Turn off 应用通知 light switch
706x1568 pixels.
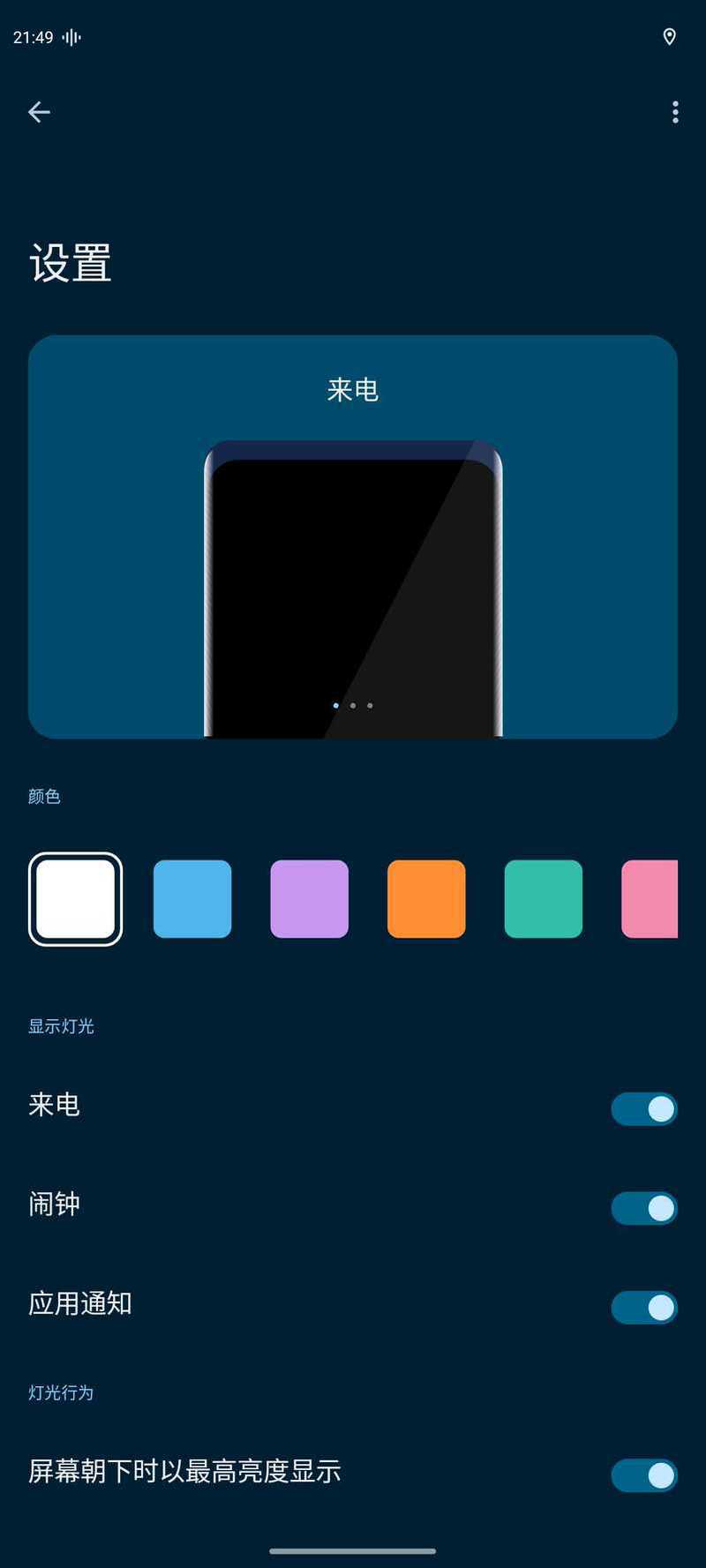644,1308
